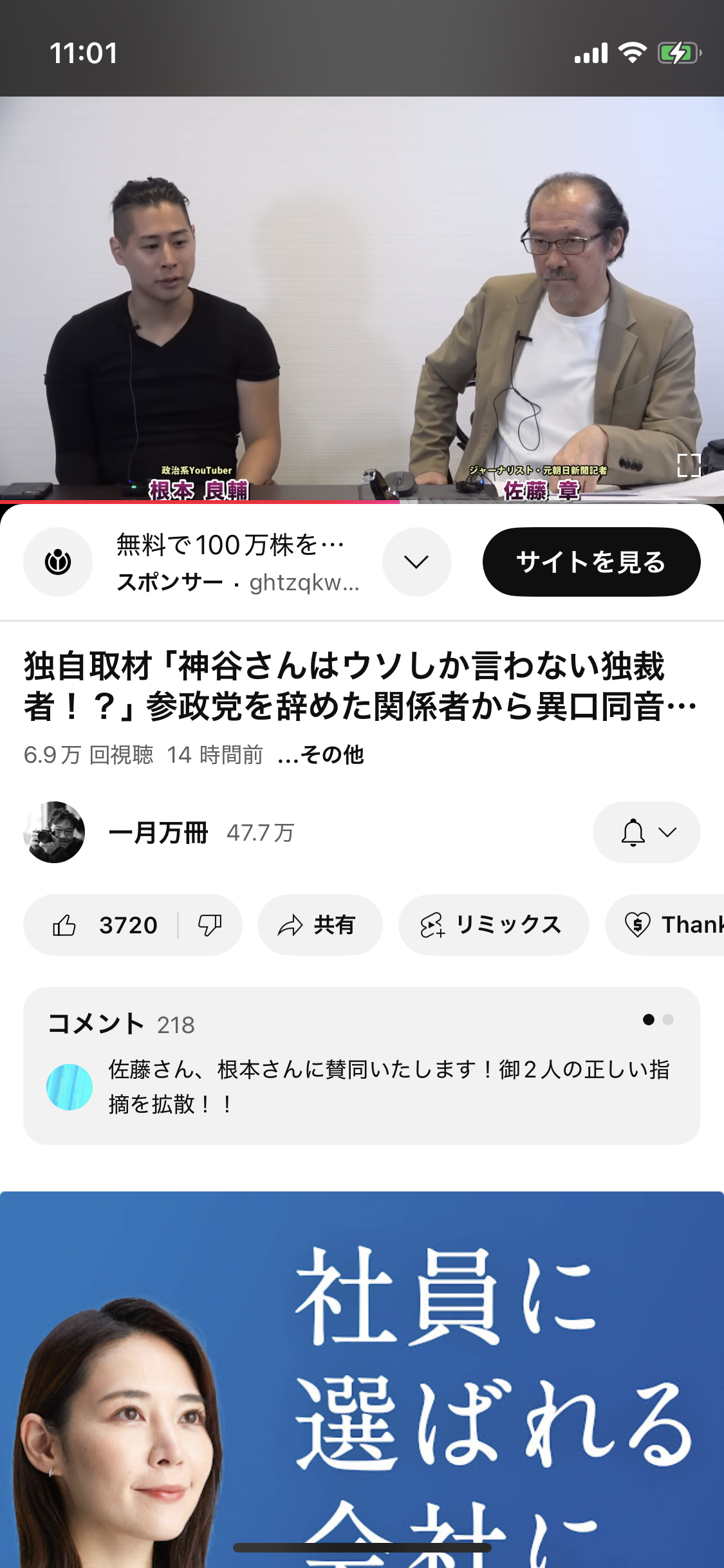The height and width of the screenshot is (1568, 724).
Task: Expand video description via …その他
Action: coord(320,754)
